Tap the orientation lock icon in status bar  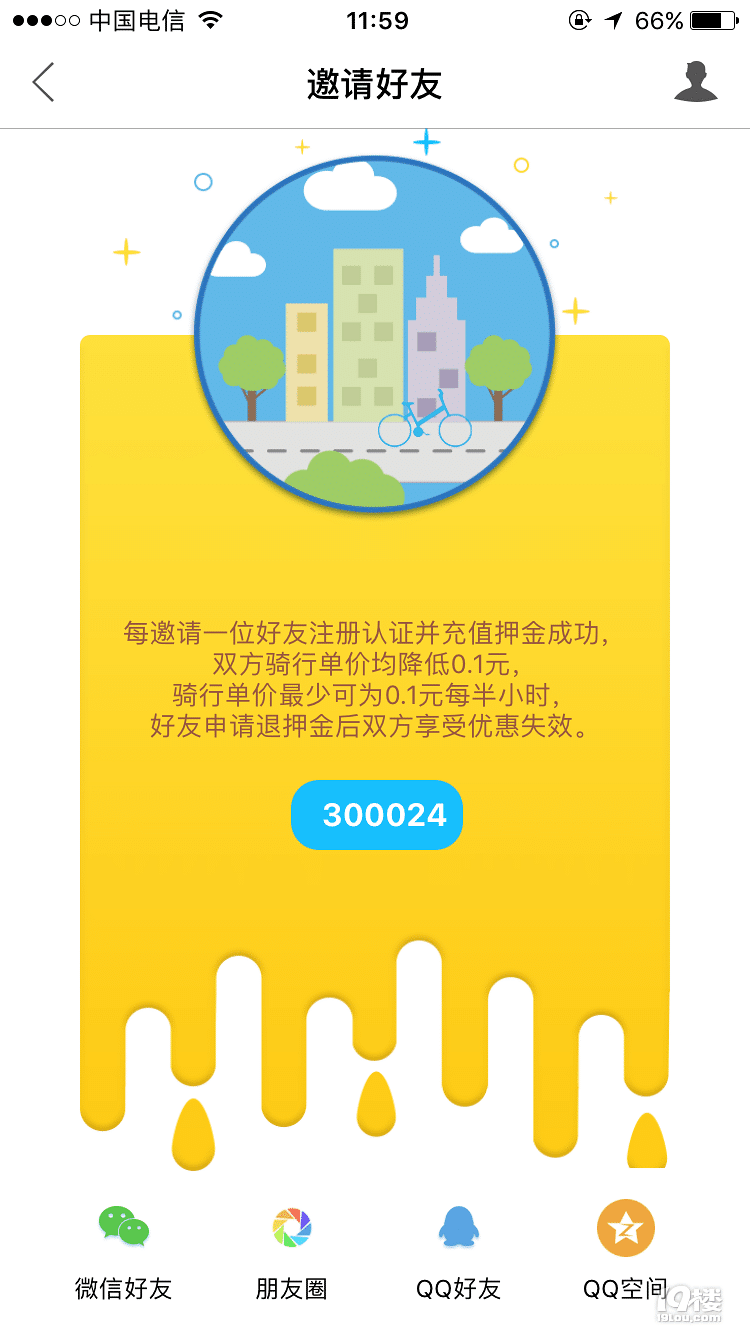coord(581,19)
